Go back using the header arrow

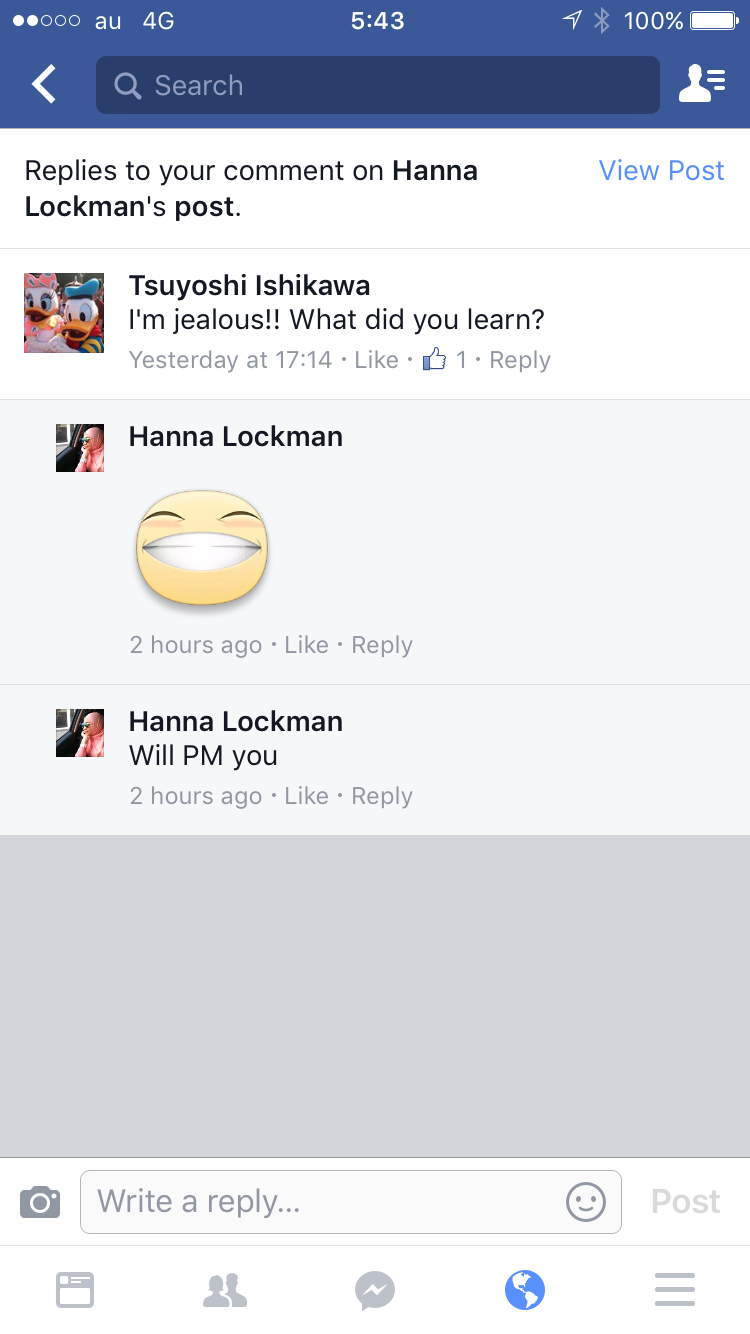coord(44,85)
